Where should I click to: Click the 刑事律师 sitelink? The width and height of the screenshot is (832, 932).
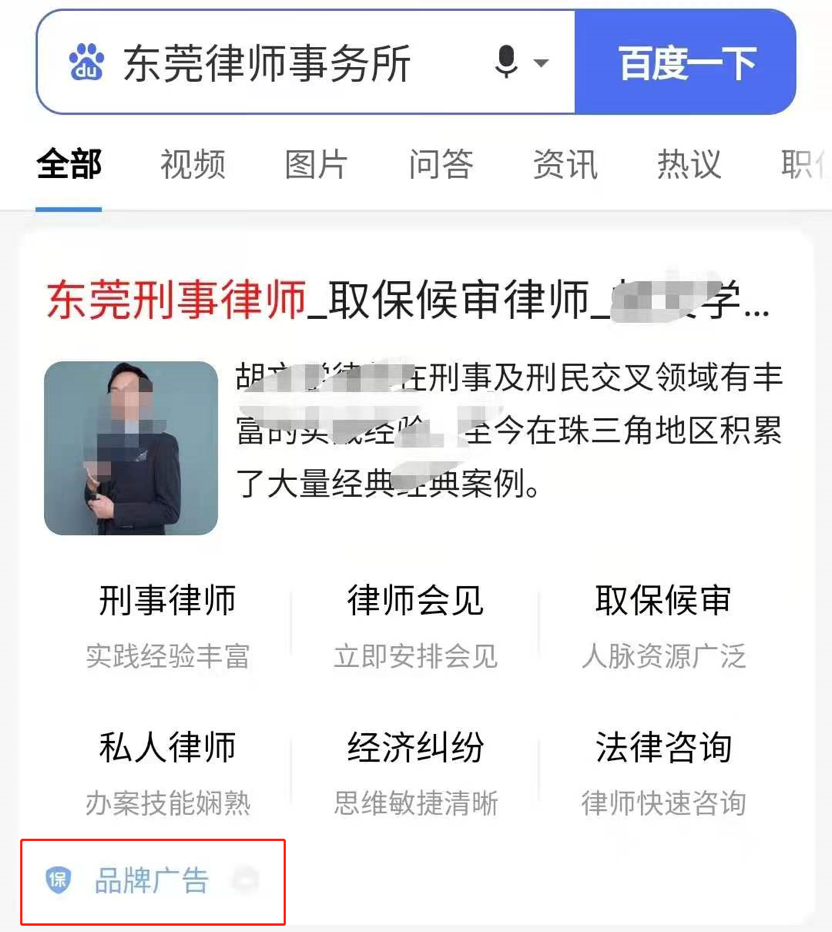(x=166, y=600)
